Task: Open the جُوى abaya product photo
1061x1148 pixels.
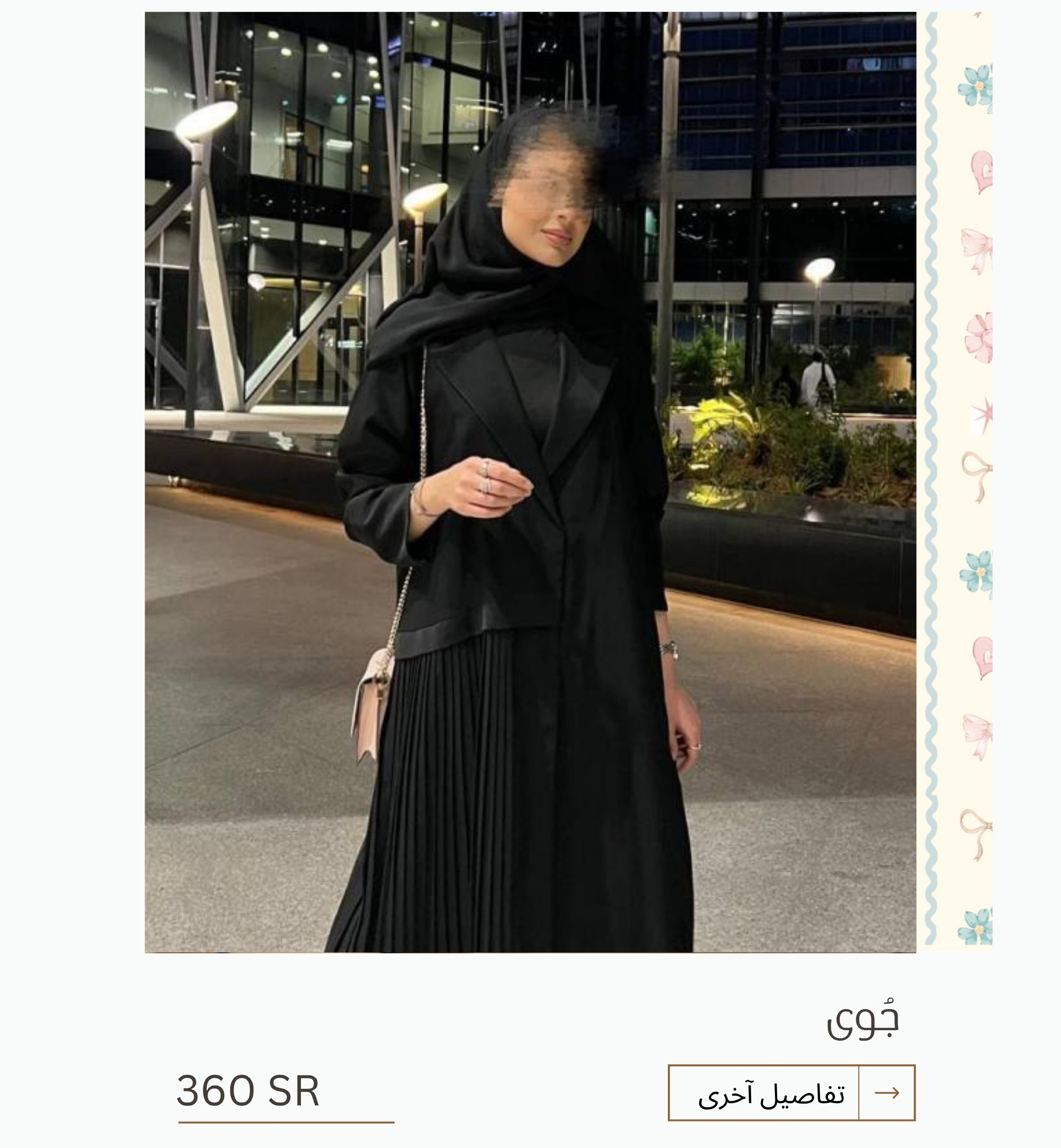Action: coord(530,482)
